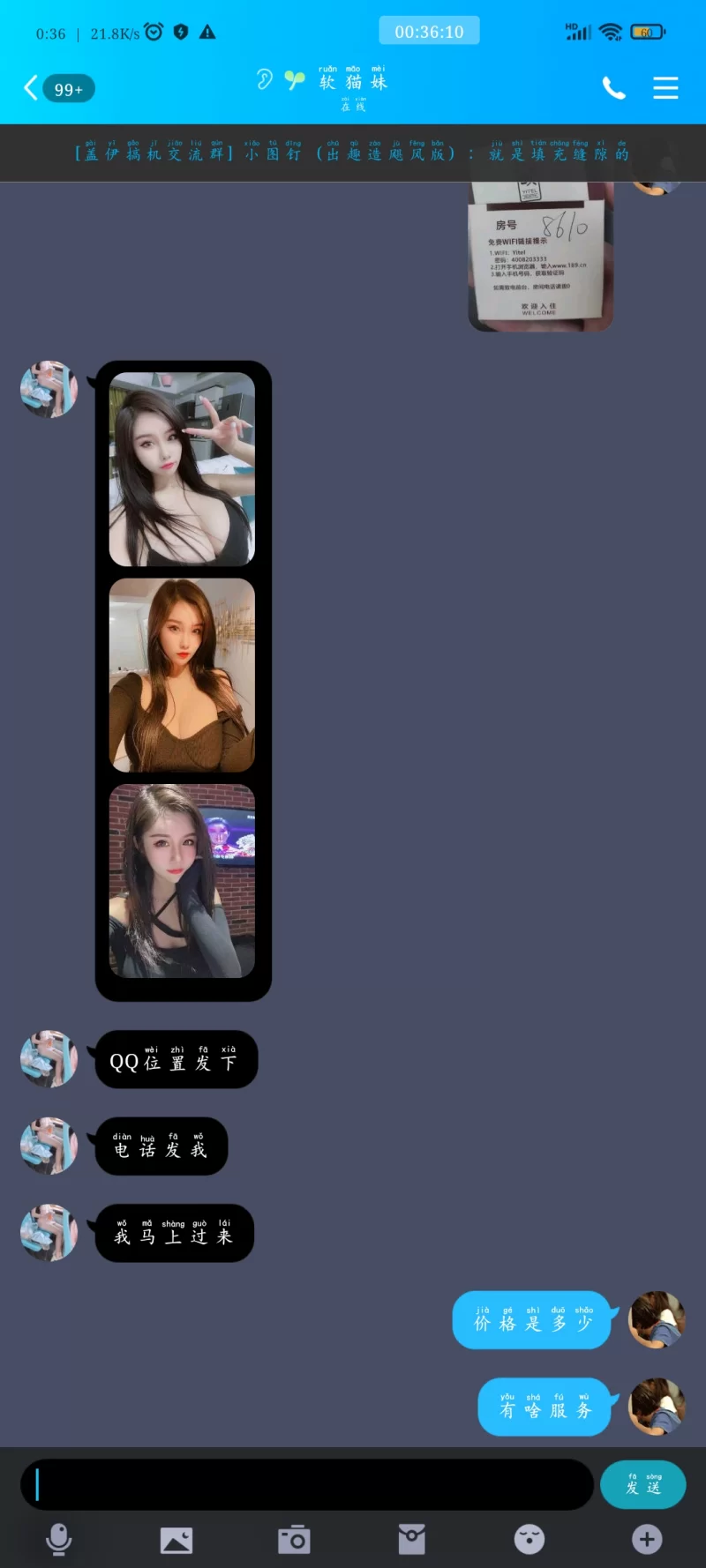Send a red packet
The width and height of the screenshot is (706, 1568).
tap(411, 1540)
